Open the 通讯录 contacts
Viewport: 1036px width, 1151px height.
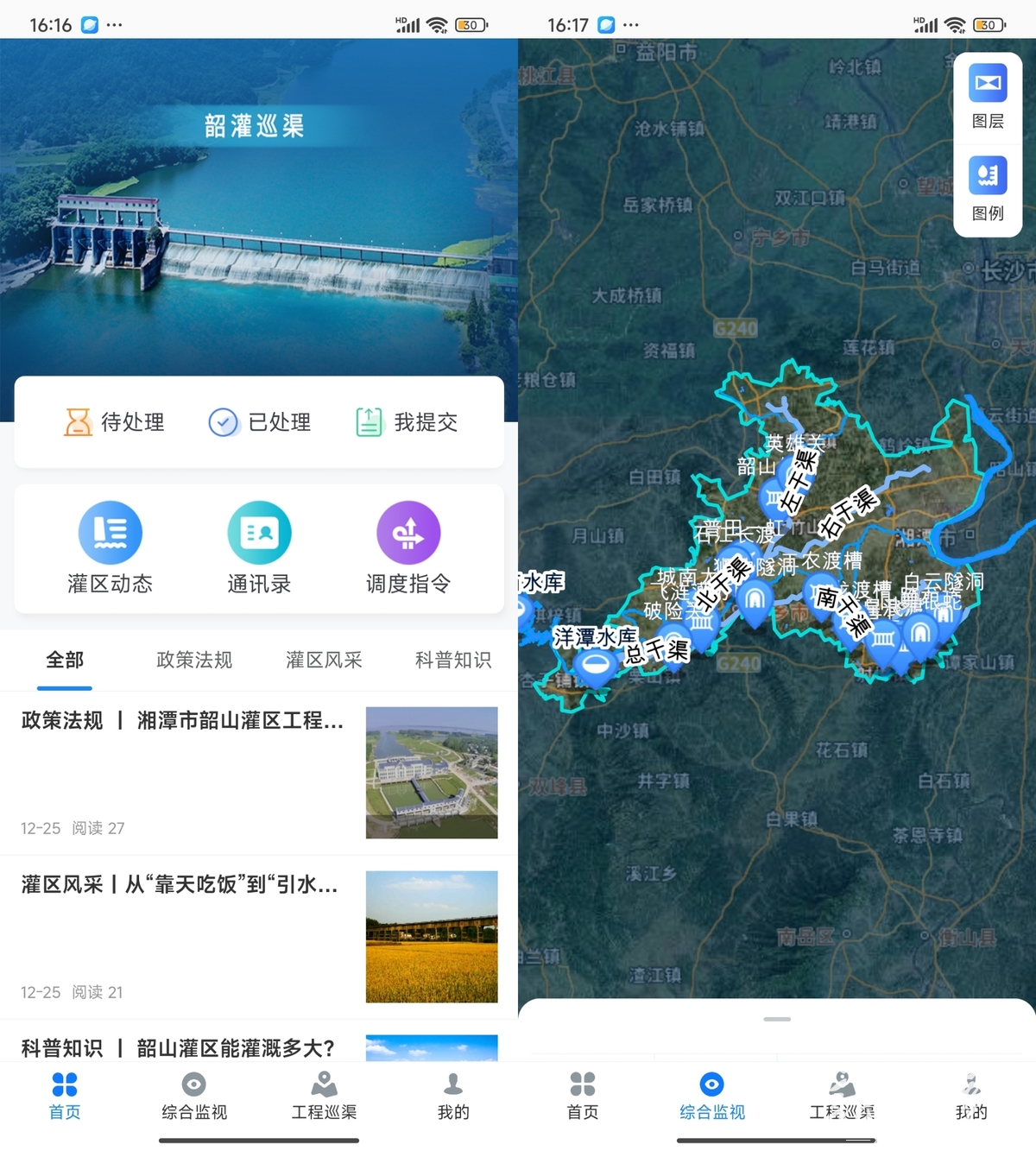[x=259, y=548]
